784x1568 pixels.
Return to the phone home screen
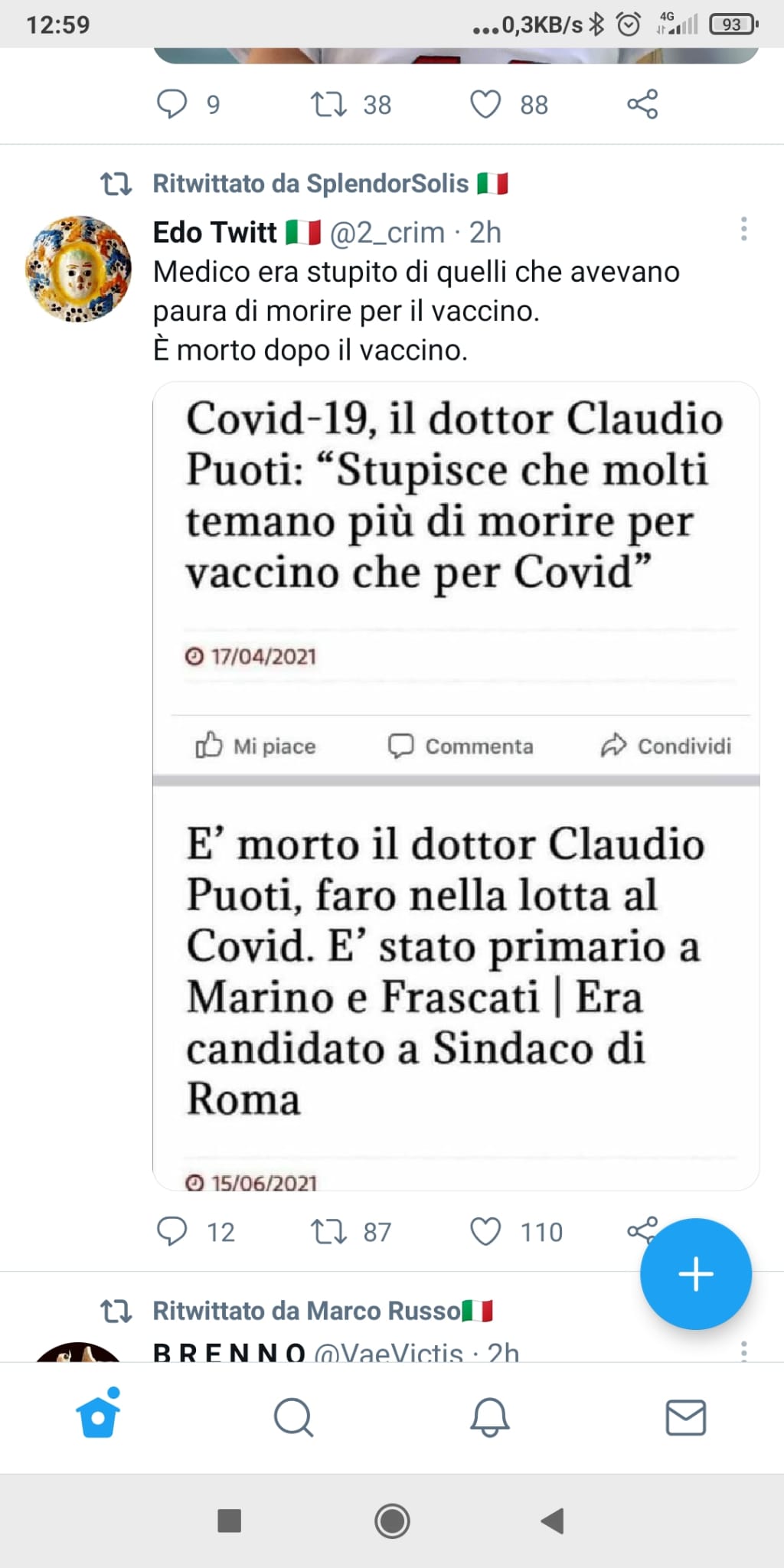tap(392, 1521)
